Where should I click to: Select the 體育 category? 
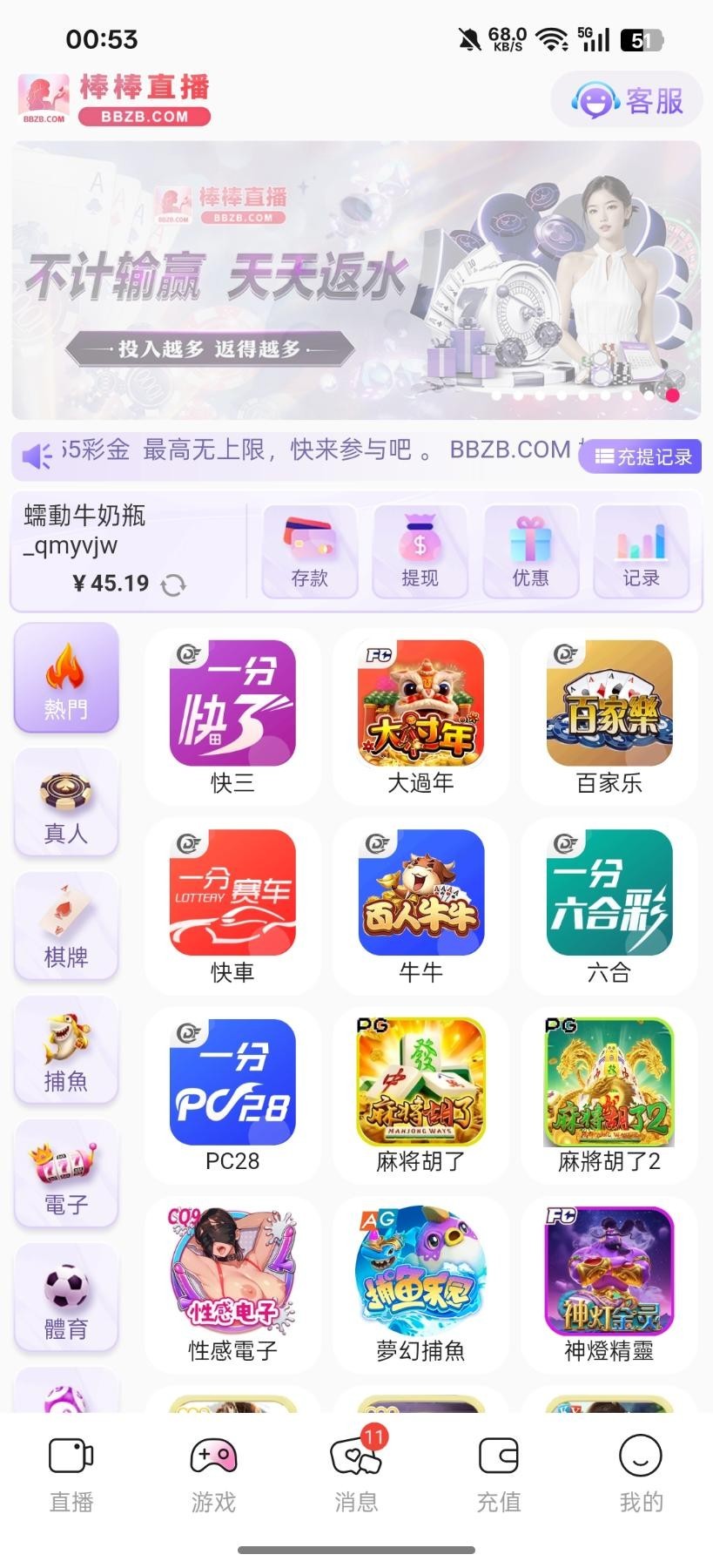(65, 1298)
